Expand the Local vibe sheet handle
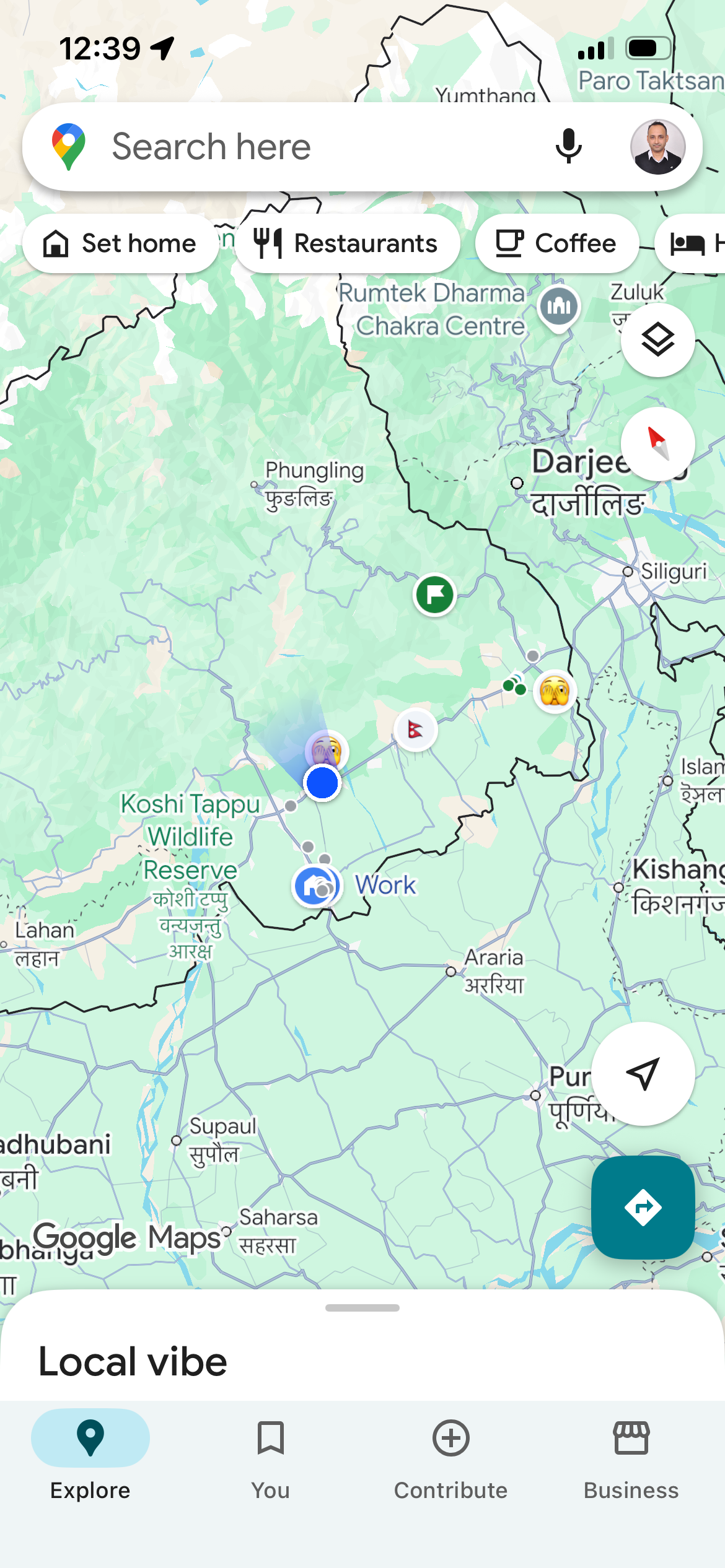The image size is (725, 1568). (362, 1308)
